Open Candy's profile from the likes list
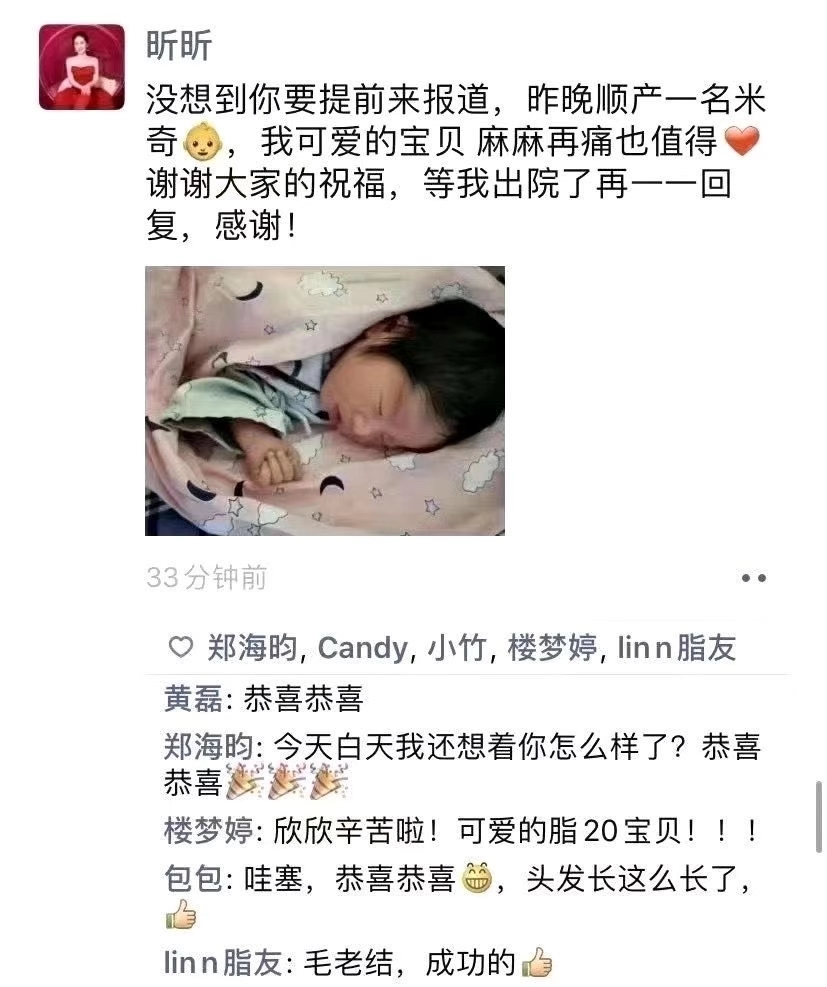Screen dimensions: 827x987 363,648
